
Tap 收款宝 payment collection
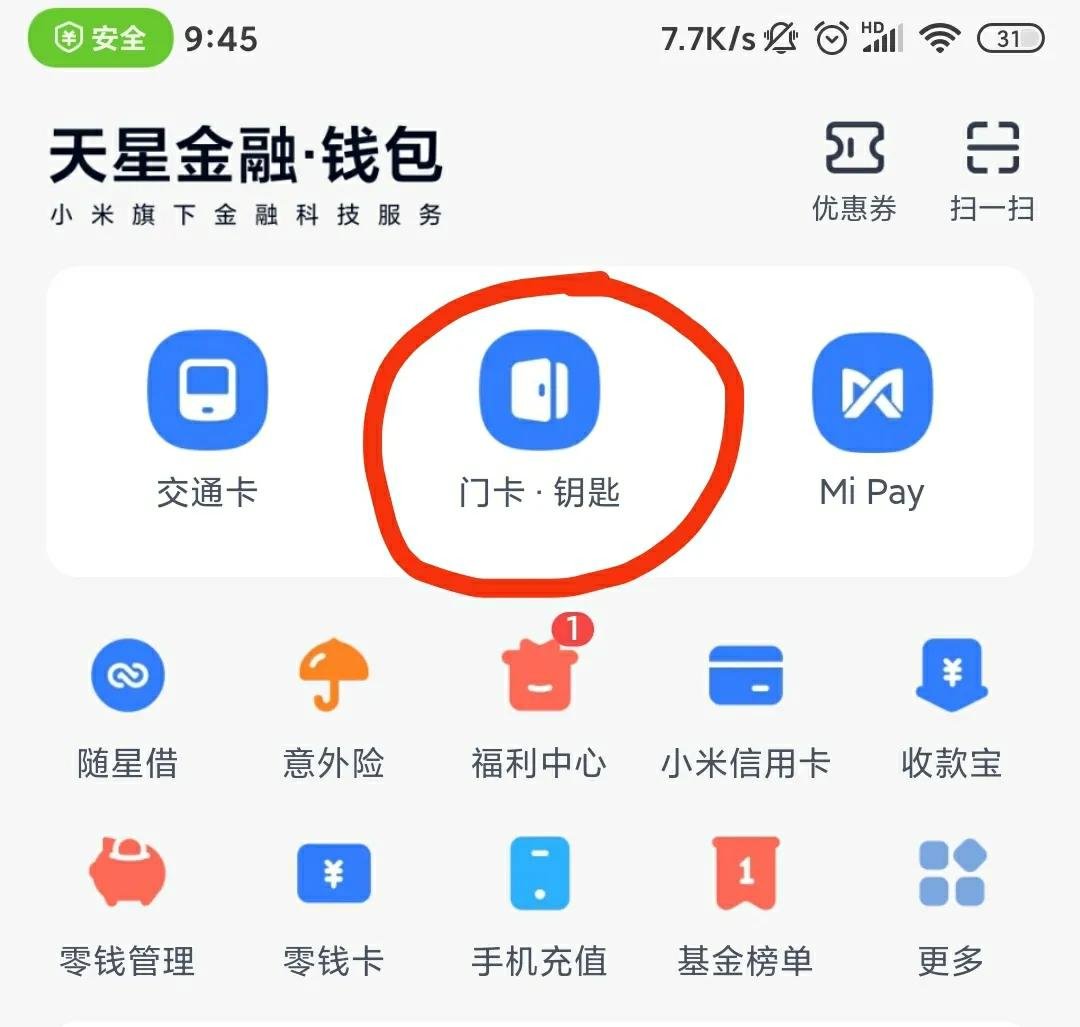951,710
